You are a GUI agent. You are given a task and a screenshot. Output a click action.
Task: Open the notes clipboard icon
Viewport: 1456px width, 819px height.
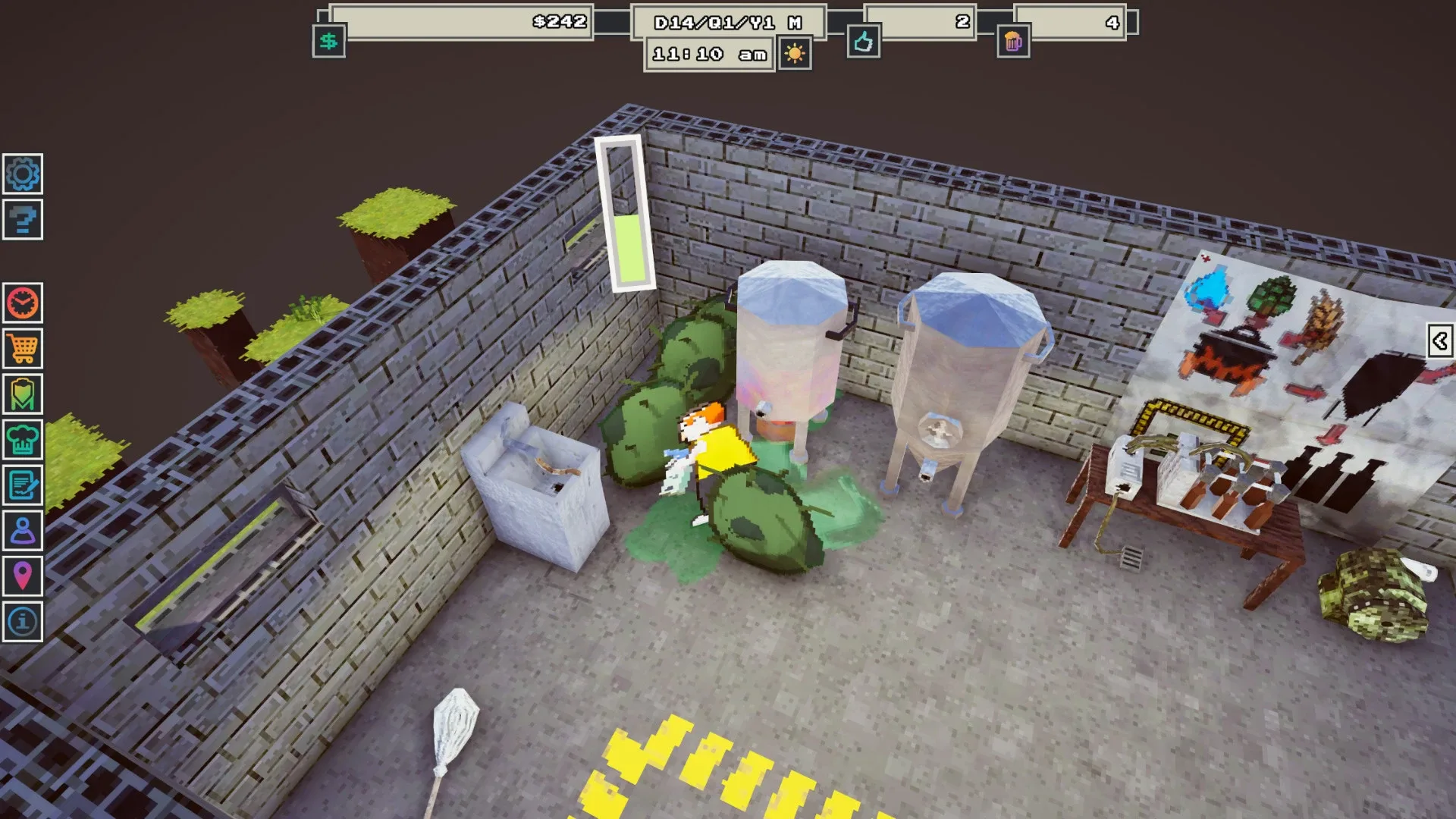[x=23, y=485]
